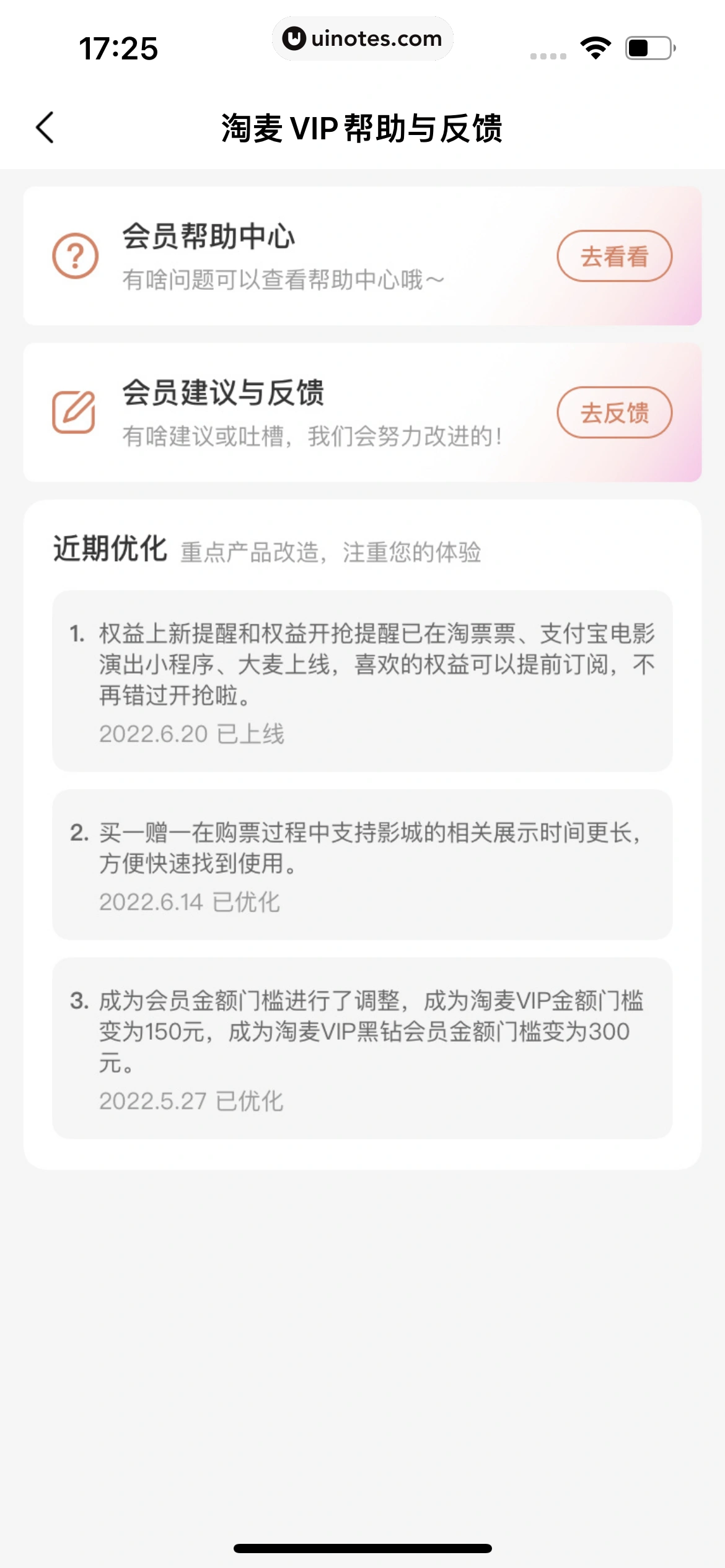Open the 会员帮助中心 card
Screen dimensions: 725x1568
point(279,256)
